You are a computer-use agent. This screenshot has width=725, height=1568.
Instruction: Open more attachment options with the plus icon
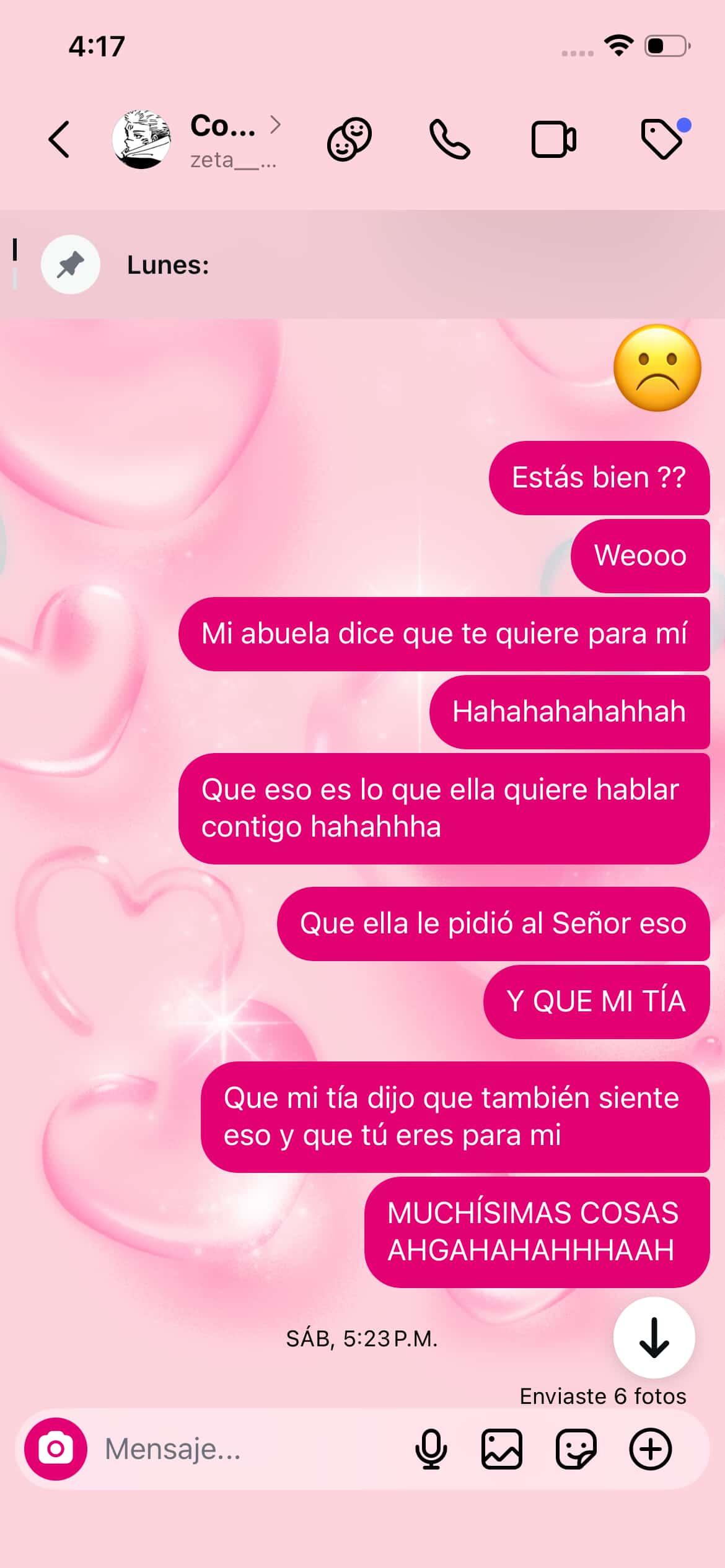click(651, 1449)
